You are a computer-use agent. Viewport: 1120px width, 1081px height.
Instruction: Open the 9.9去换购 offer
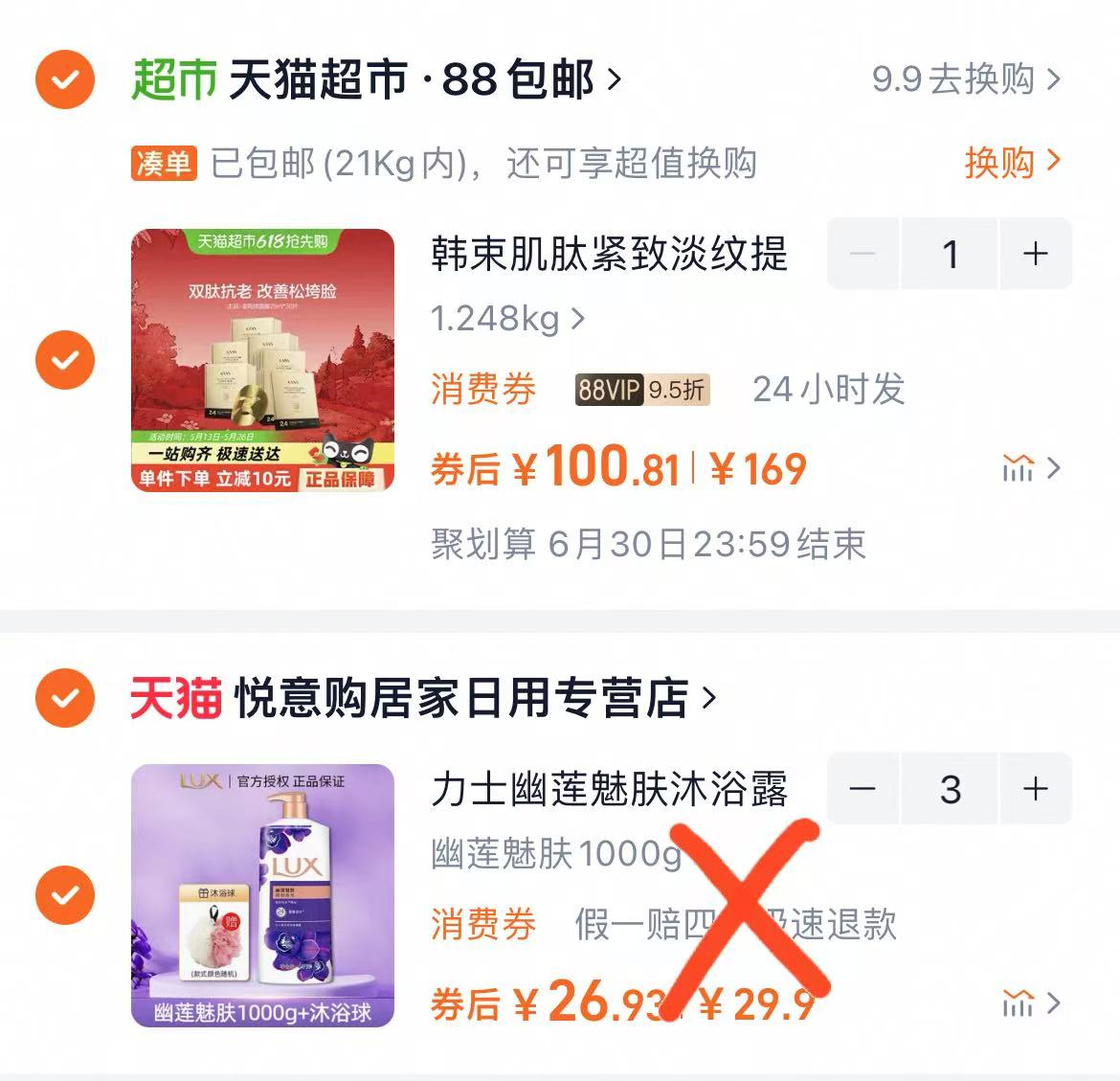[966, 79]
